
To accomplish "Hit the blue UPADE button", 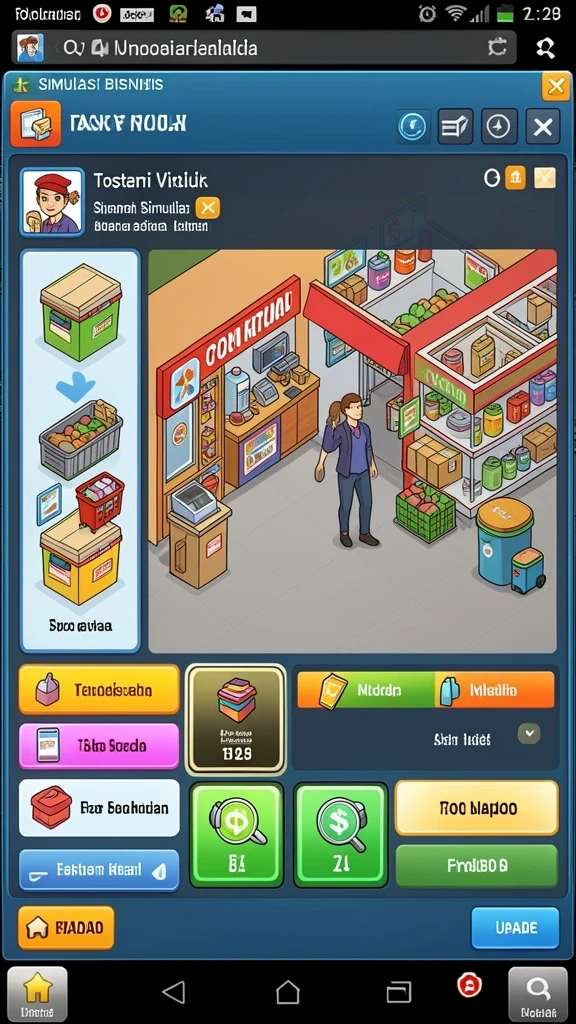I will (x=515, y=927).
